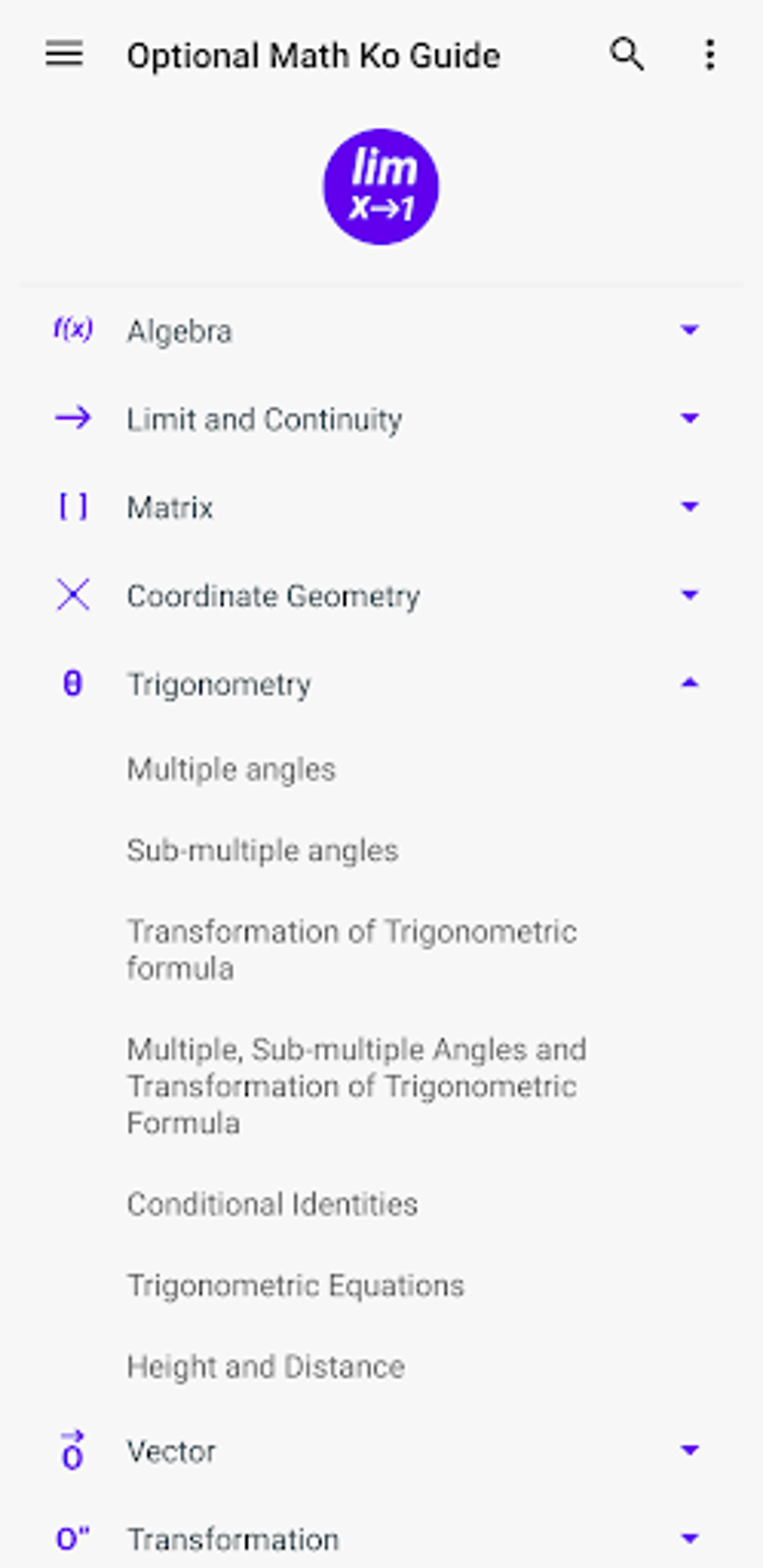This screenshot has width=763, height=1568.
Task: Open the hamburger drawer menu
Action: (x=64, y=55)
